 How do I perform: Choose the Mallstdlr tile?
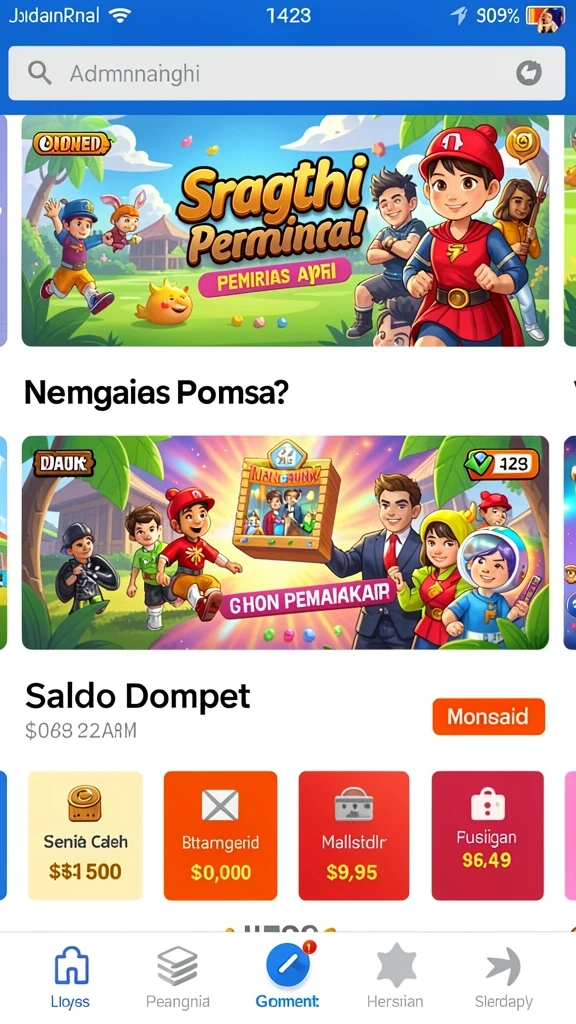pos(354,835)
